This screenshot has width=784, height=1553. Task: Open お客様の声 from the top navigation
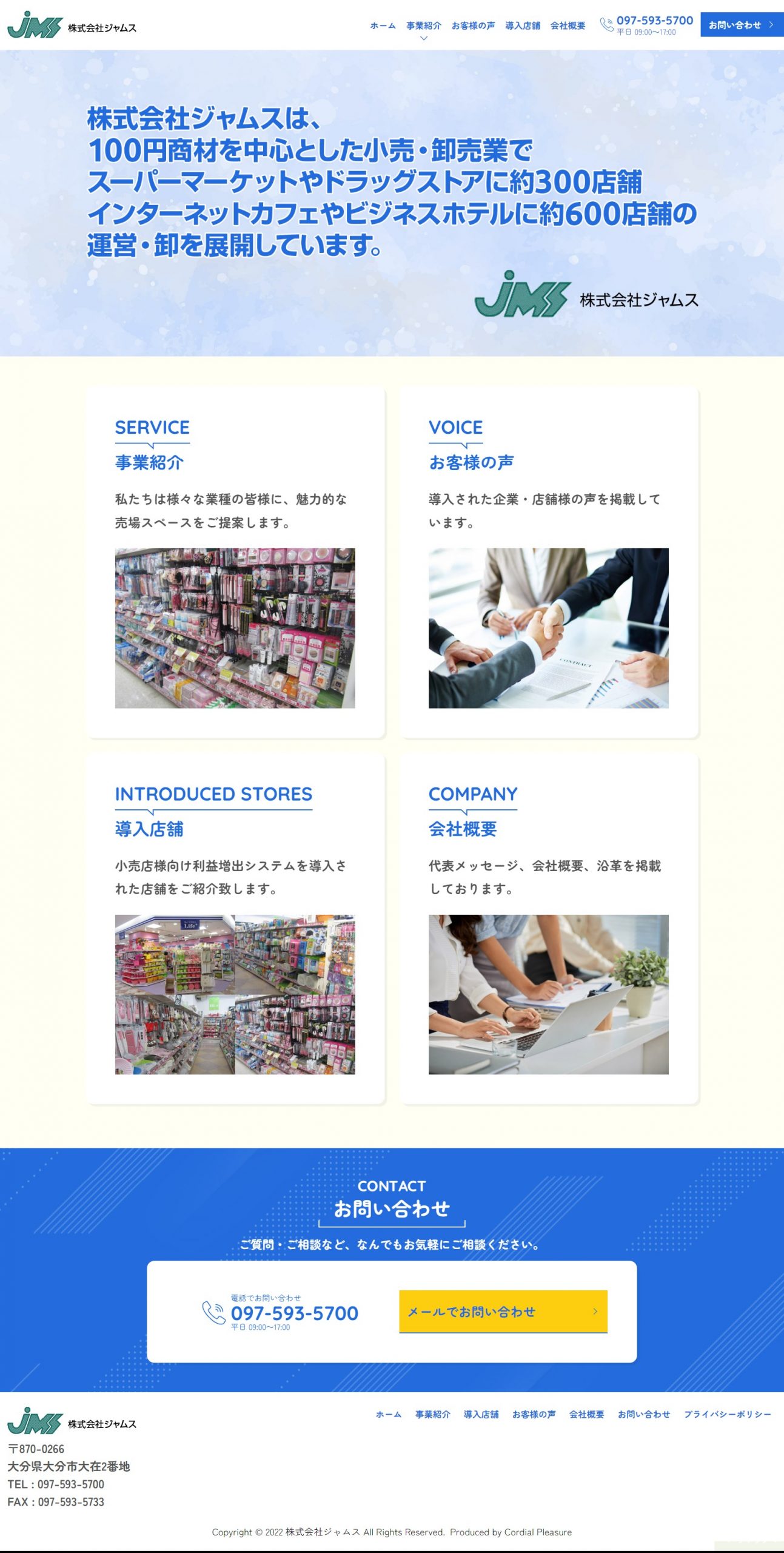(x=473, y=25)
